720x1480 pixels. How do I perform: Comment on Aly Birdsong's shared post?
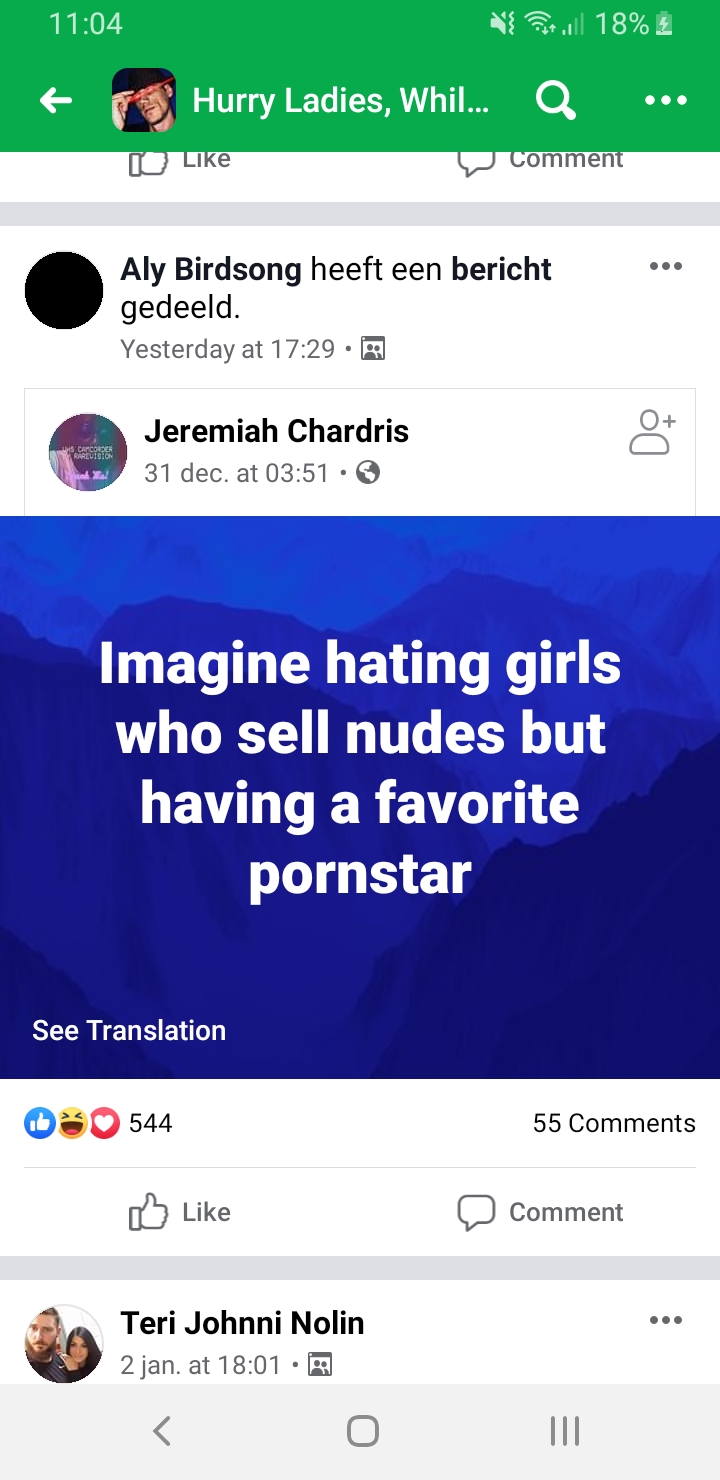pos(540,1212)
